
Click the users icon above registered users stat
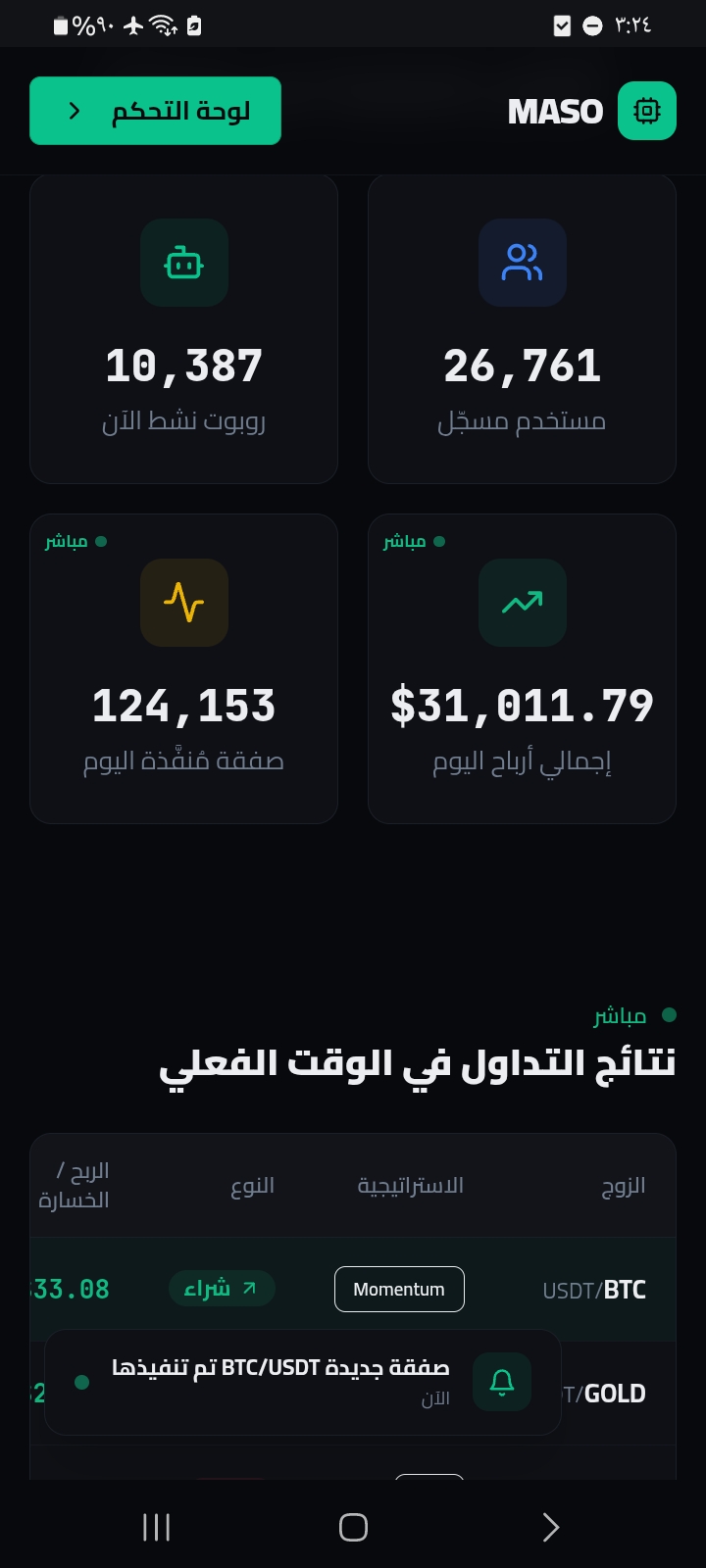[x=522, y=263]
